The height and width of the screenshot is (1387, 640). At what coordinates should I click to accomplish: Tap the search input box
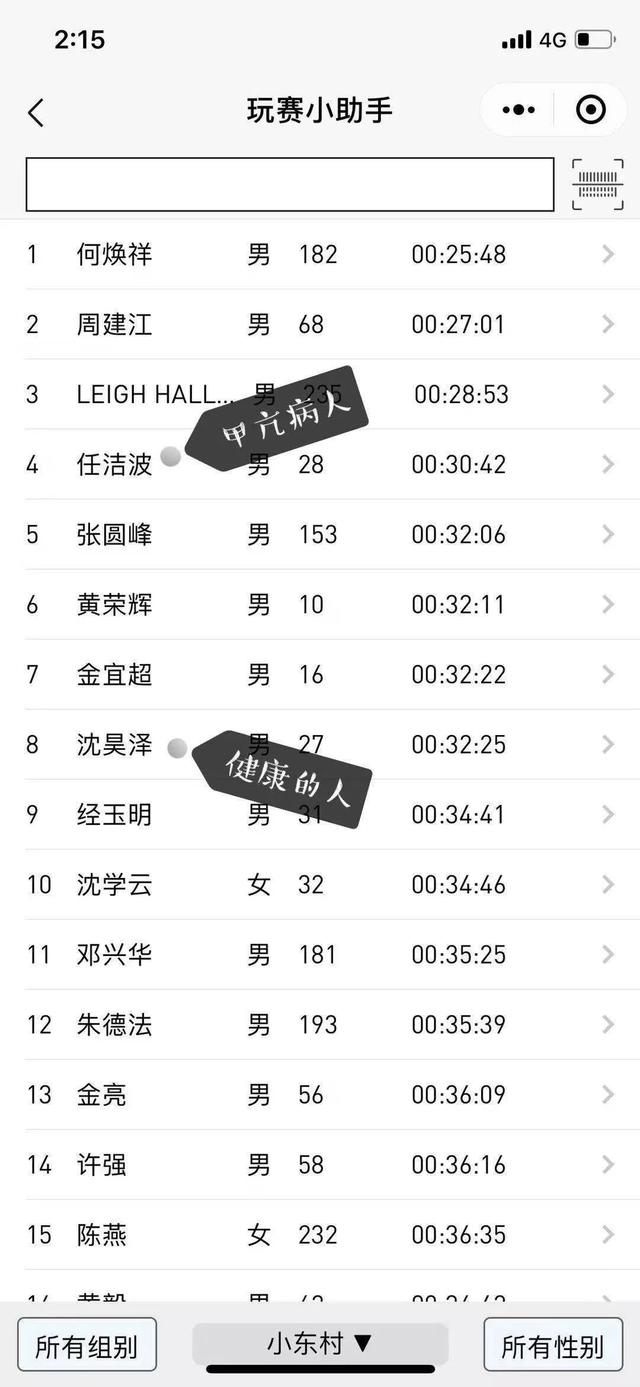(289, 184)
